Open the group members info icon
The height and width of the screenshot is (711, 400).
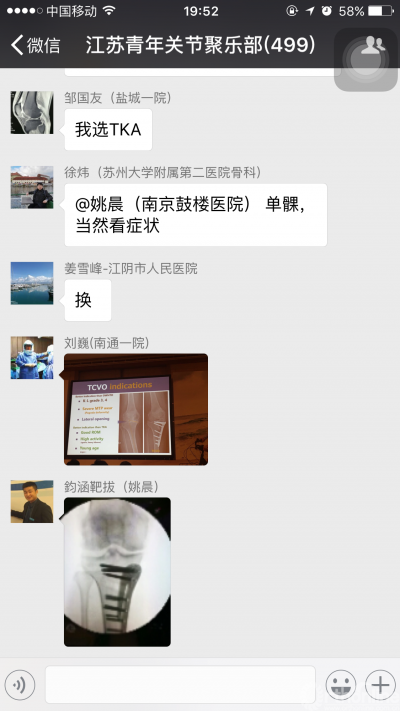point(373,46)
